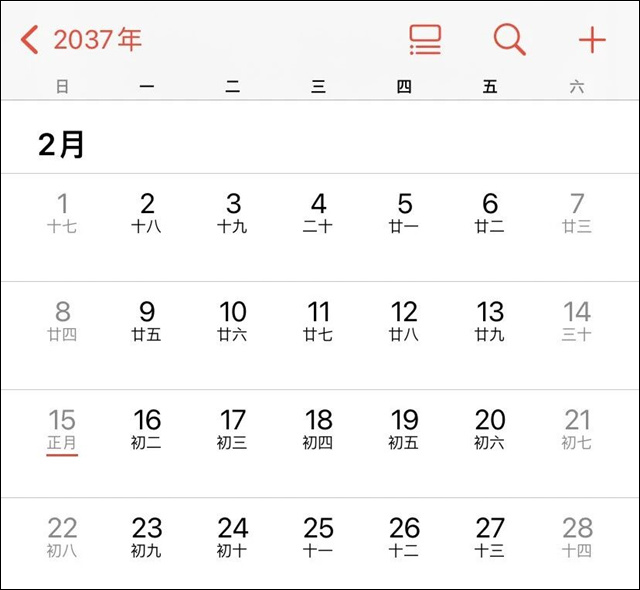Choose February 11
640x590 pixels.
click(318, 320)
